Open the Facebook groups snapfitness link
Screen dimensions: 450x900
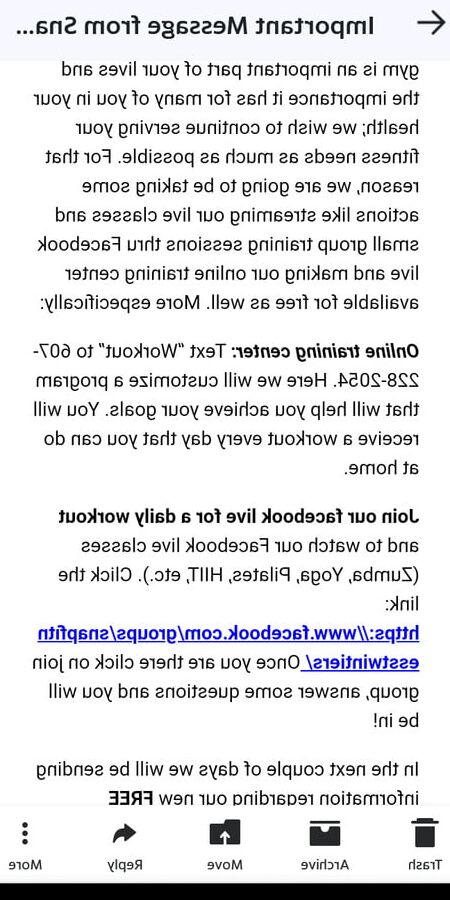pyautogui.click(x=227, y=649)
